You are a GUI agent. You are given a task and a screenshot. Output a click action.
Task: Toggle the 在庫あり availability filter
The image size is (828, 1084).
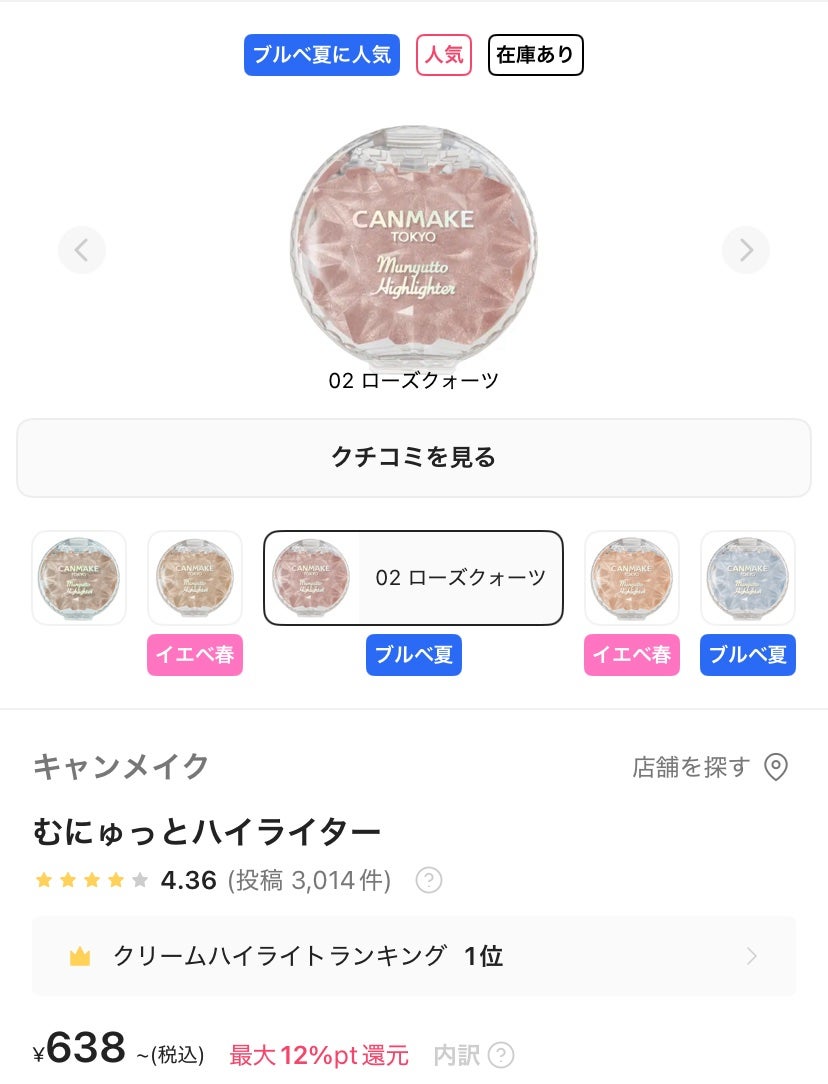click(x=535, y=55)
